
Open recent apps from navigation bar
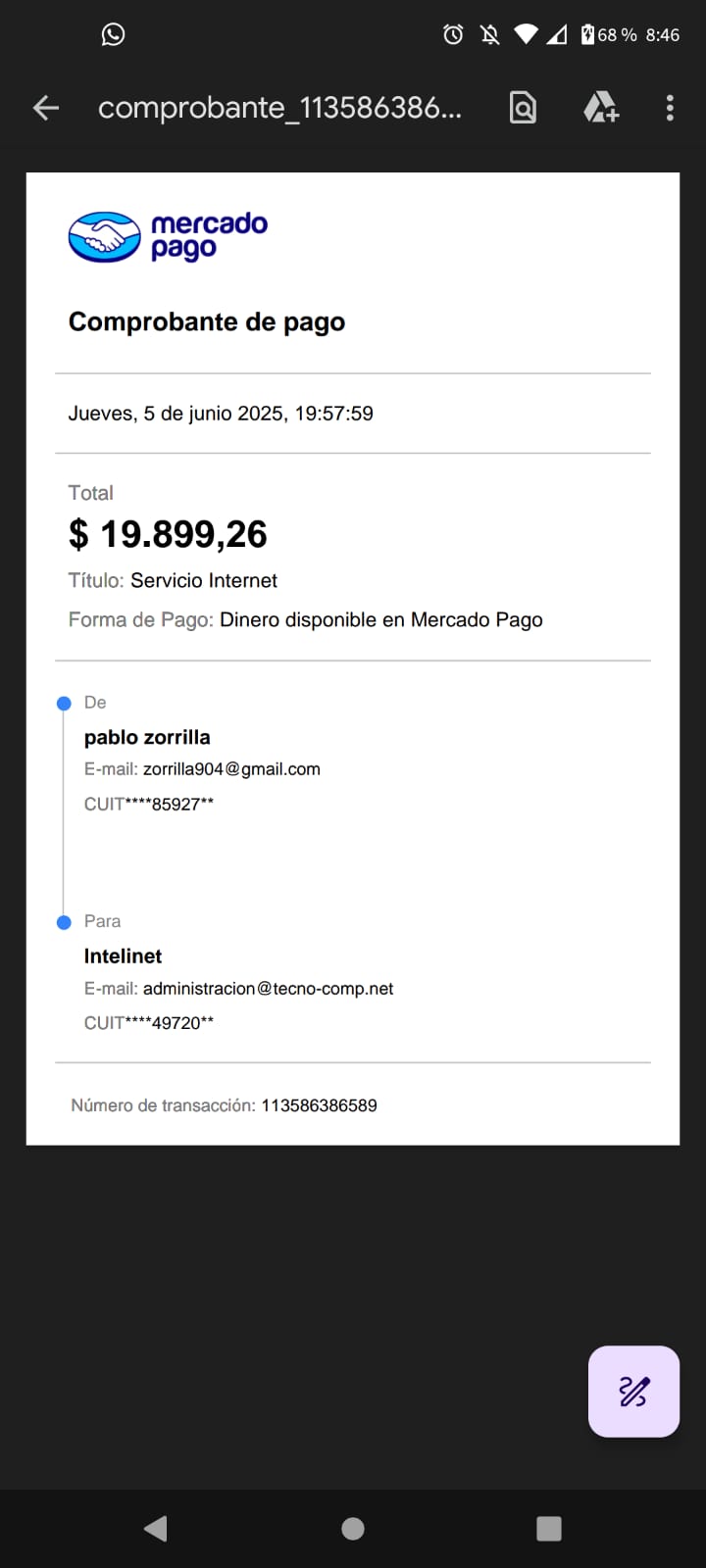click(549, 1529)
